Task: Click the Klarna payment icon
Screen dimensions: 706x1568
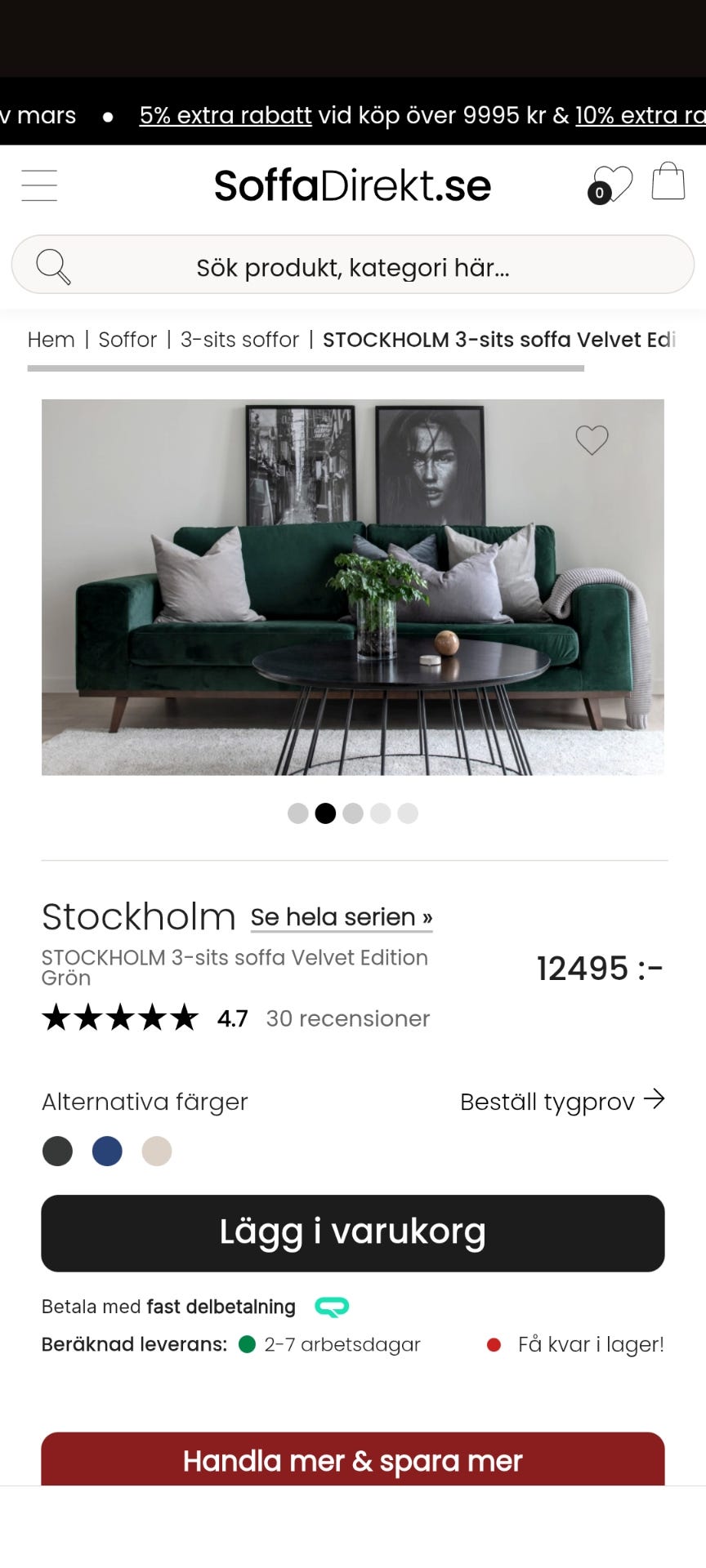Action: [x=330, y=1307]
